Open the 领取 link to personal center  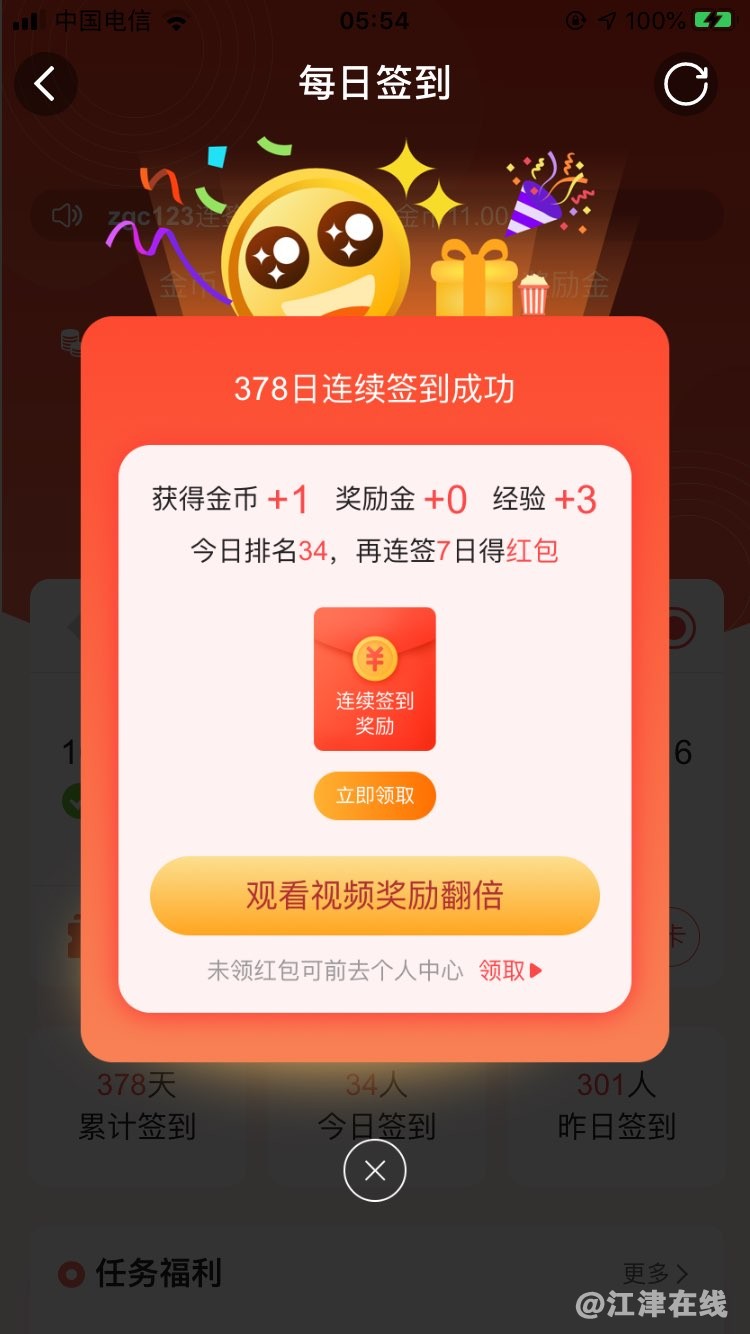pos(510,970)
